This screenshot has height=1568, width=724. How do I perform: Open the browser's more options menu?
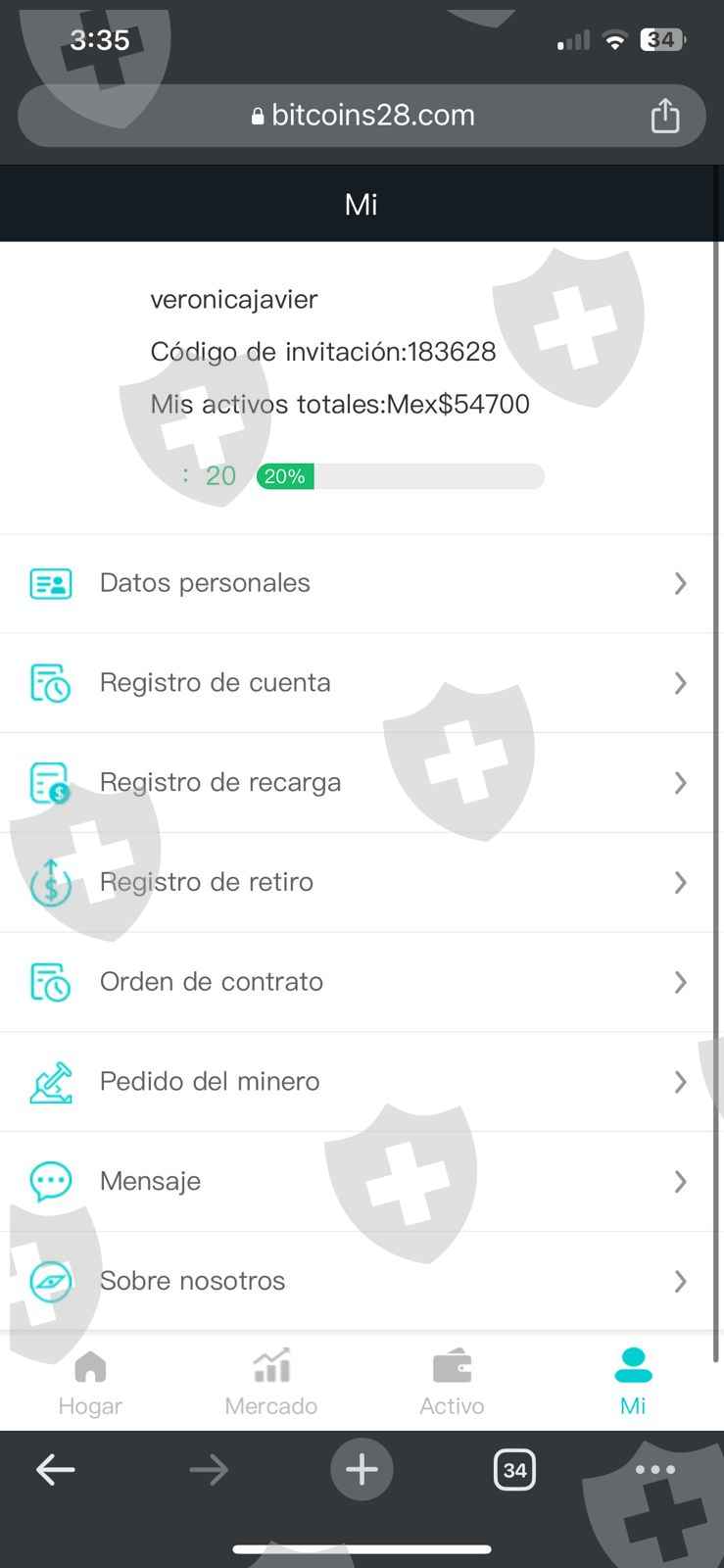click(x=655, y=1469)
